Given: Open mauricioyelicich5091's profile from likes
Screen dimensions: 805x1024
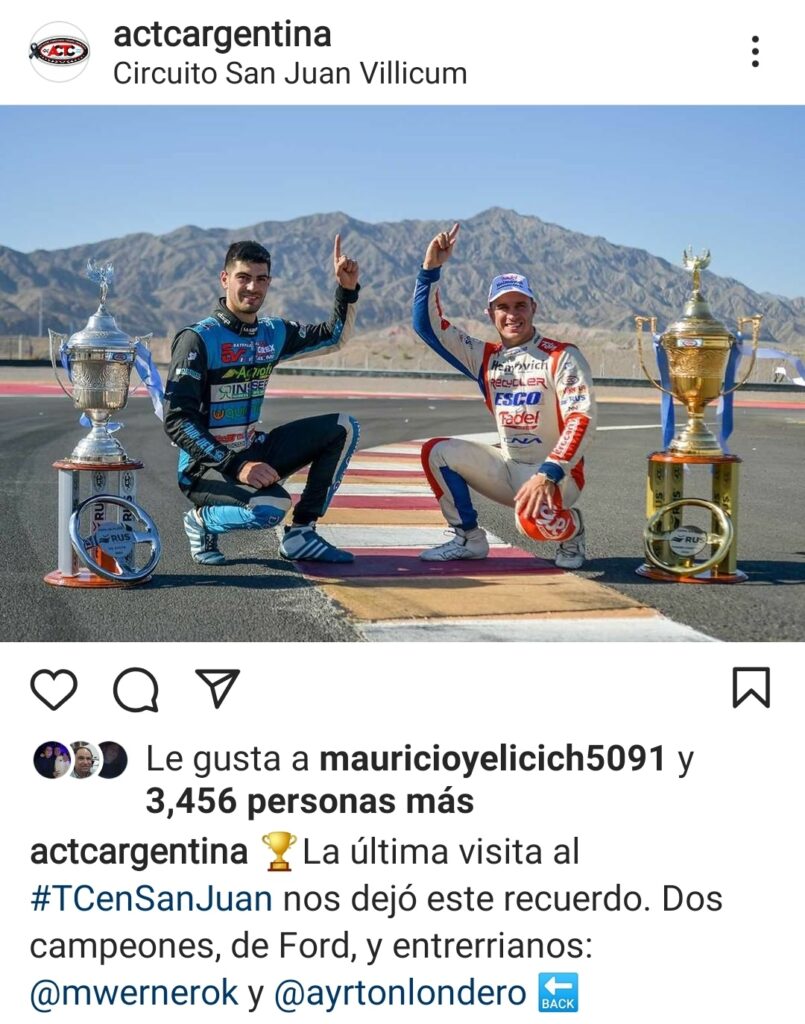Looking at the screenshot, I should pyautogui.click(x=492, y=759).
